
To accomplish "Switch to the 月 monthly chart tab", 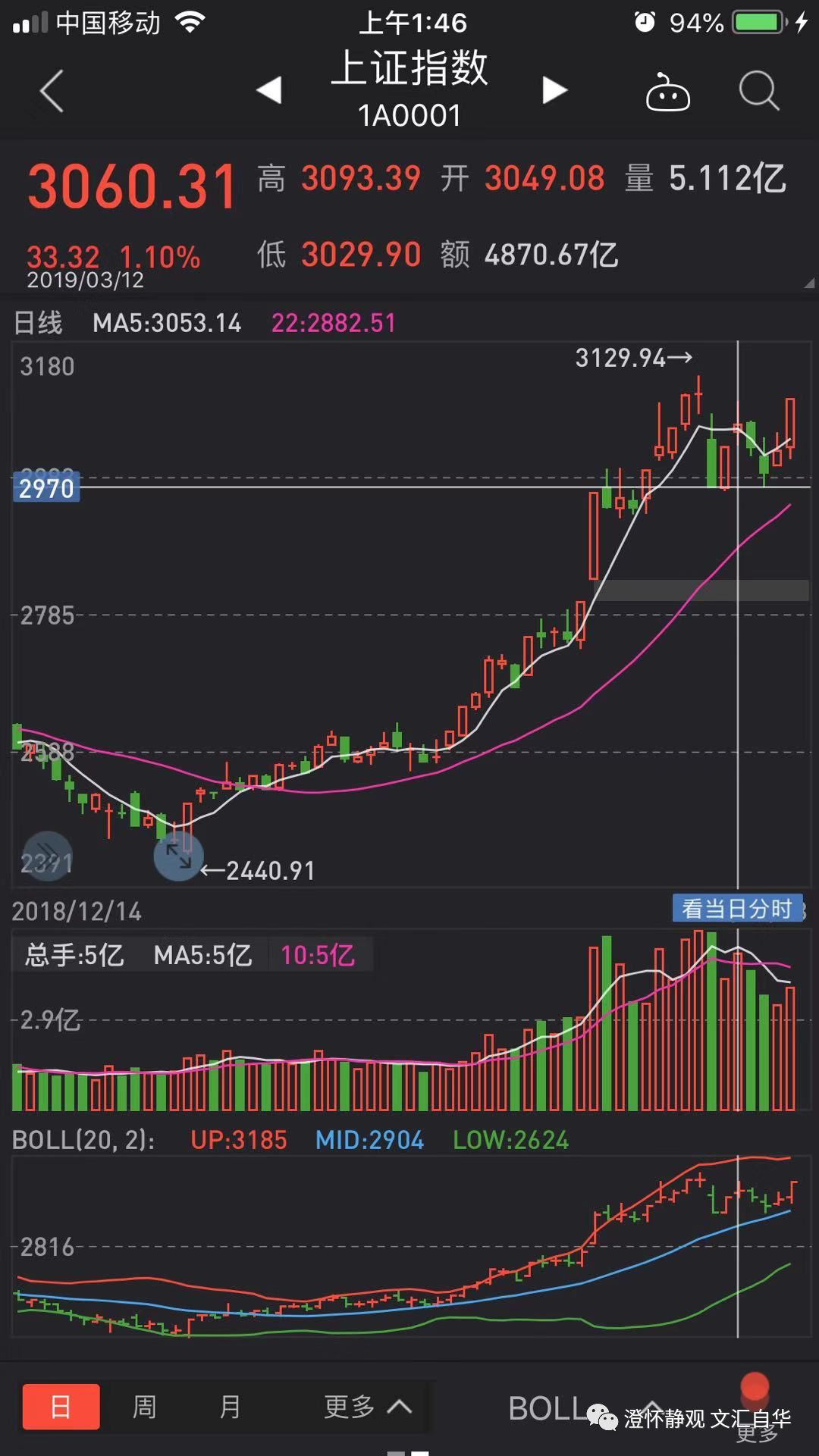I will (x=229, y=1407).
